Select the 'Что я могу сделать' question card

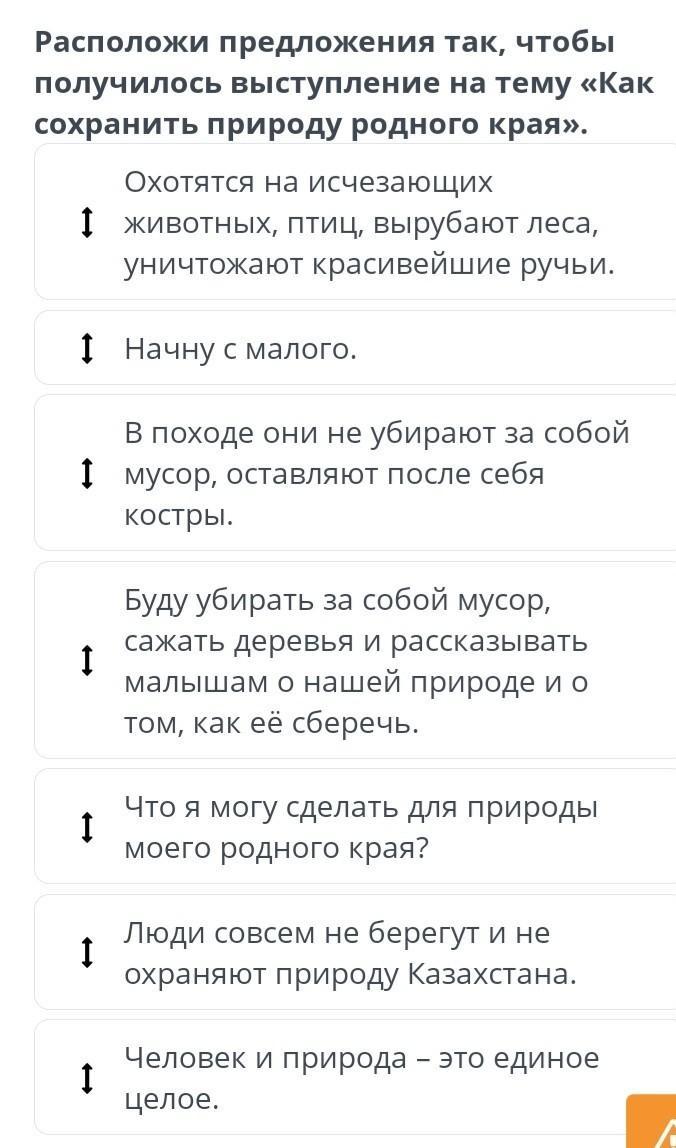tap(355, 827)
